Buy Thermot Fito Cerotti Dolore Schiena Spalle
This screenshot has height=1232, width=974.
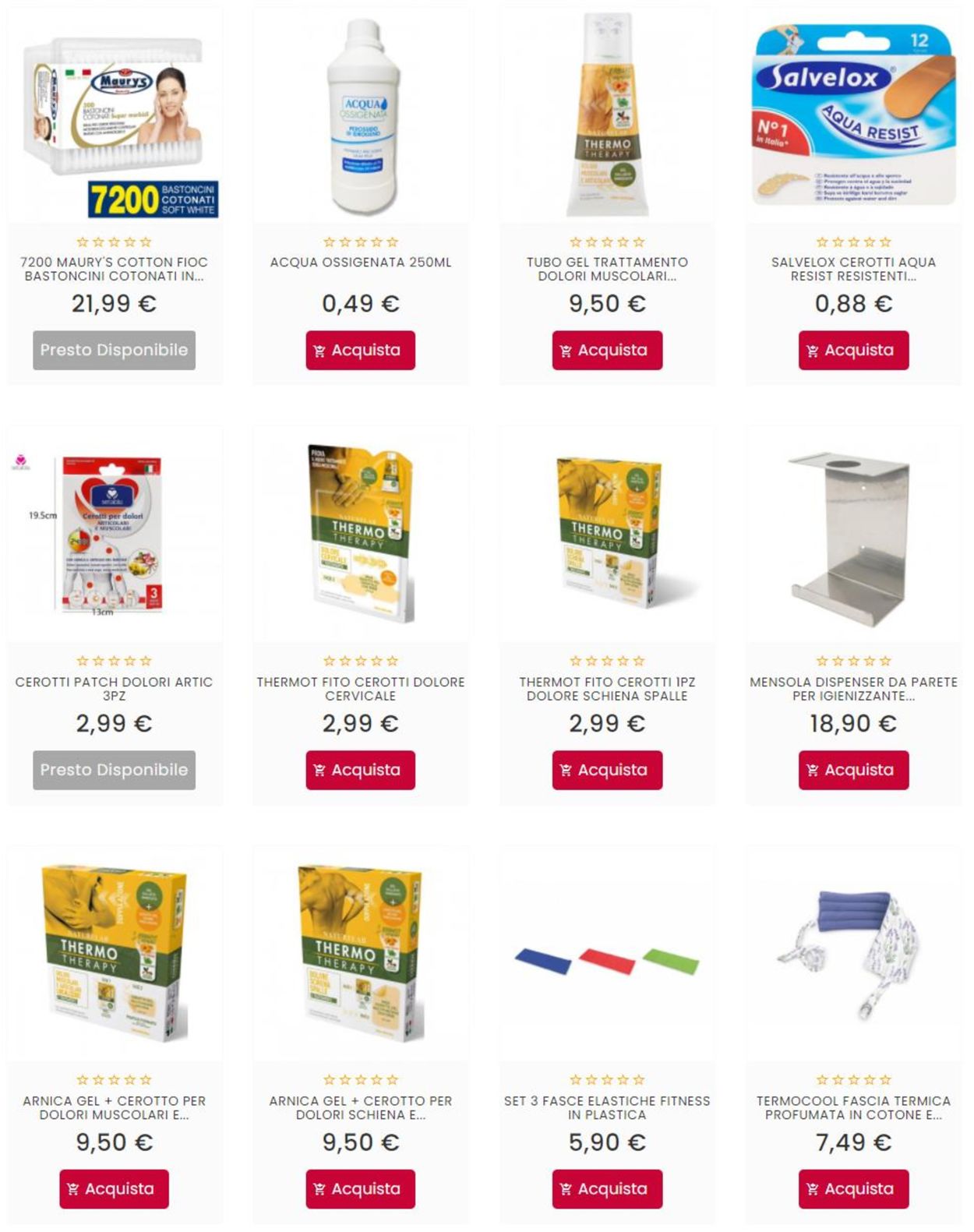[607, 770]
